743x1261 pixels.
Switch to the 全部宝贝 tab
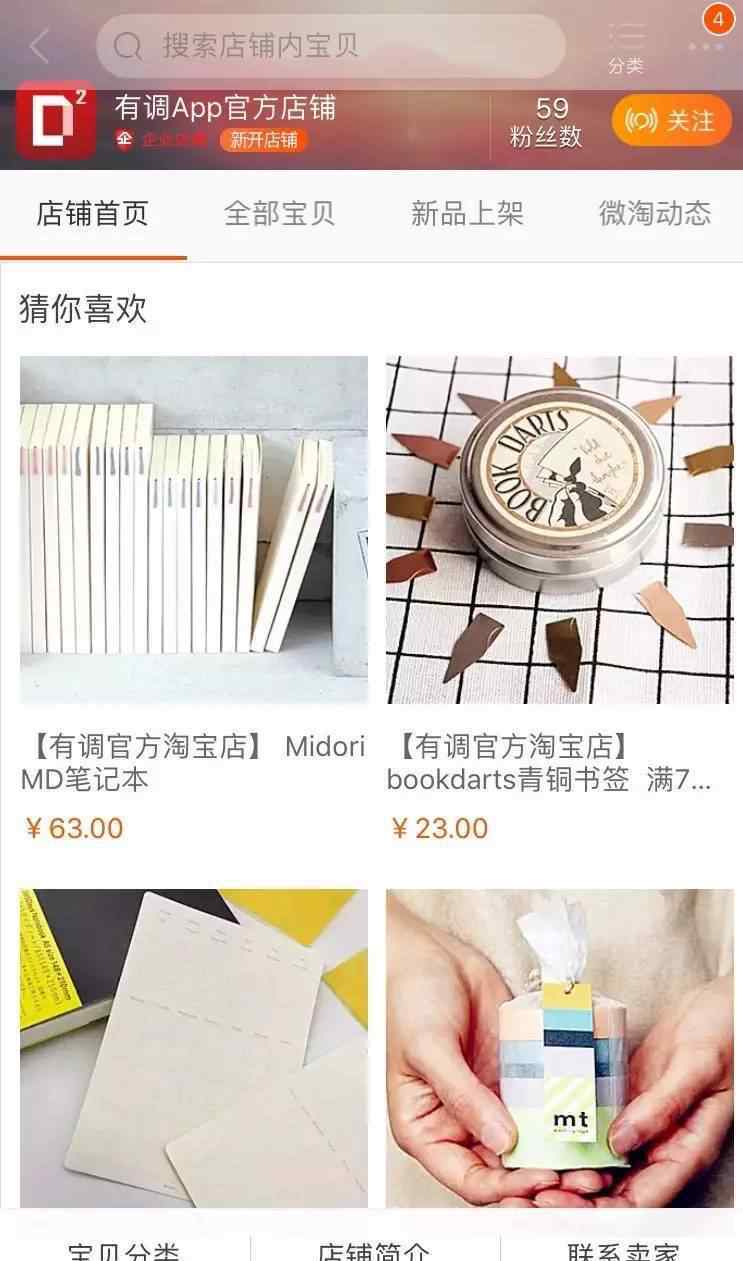(x=279, y=213)
